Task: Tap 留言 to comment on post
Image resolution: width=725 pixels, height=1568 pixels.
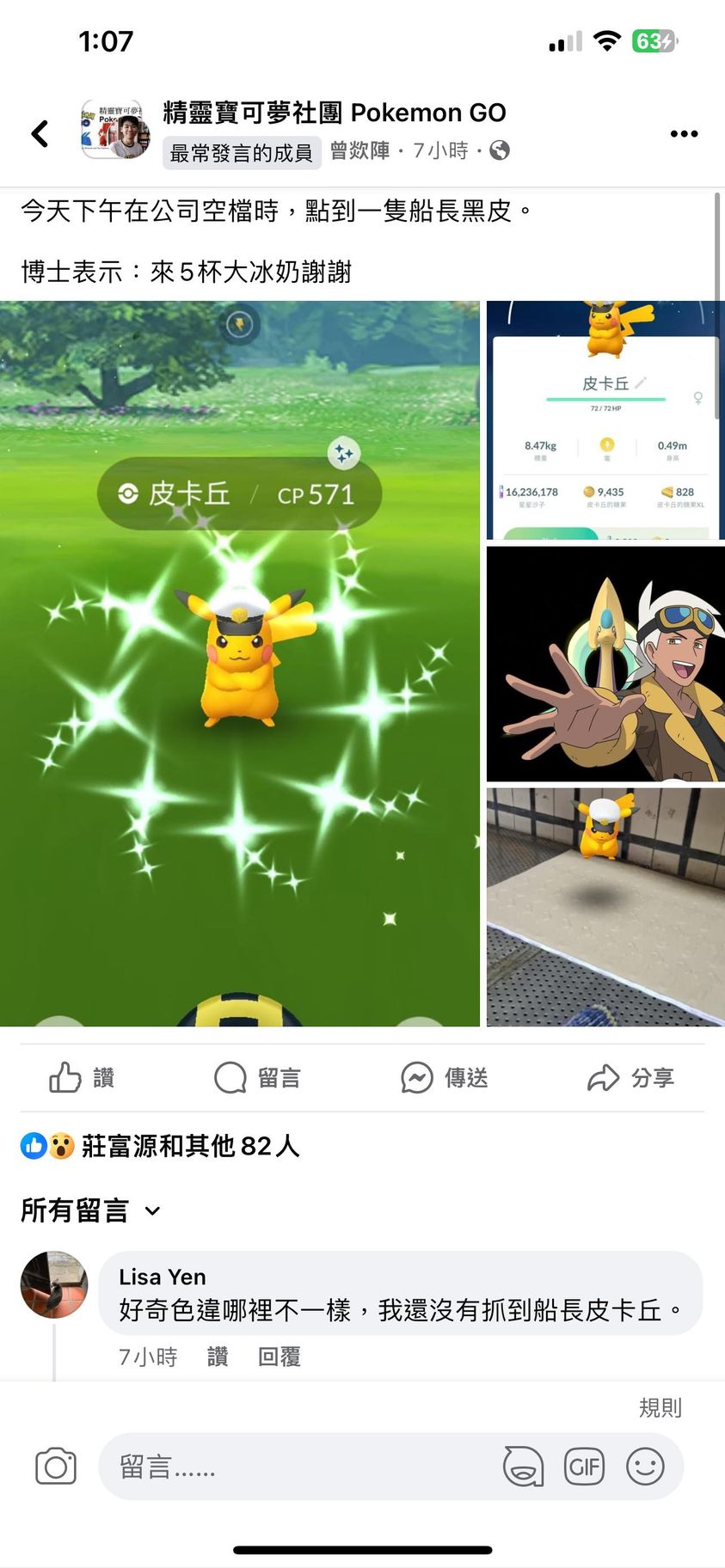Action: point(257,1077)
